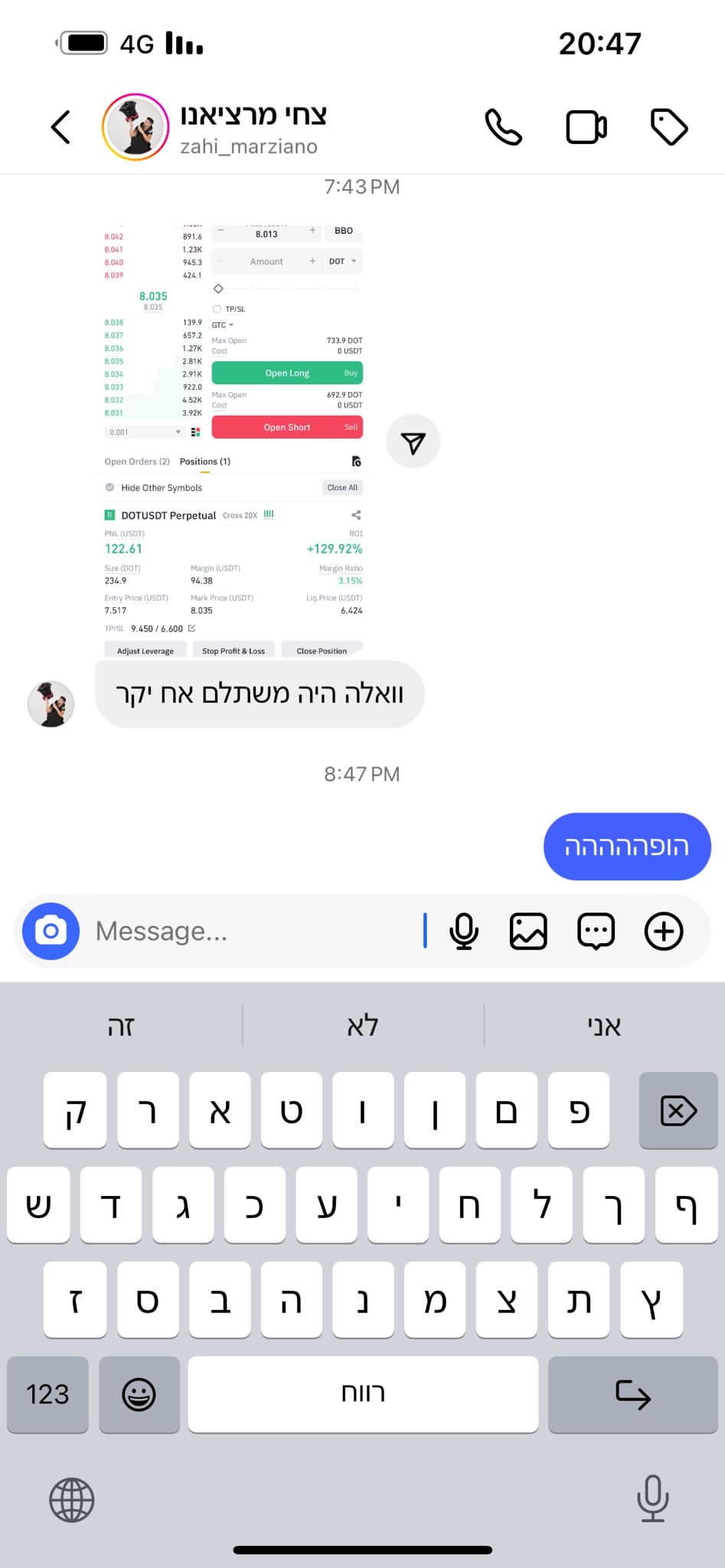Viewport: 725px width, 1568px height.
Task: Open the shared DOTUSDT trading screenshot
Action: point(234,440)
